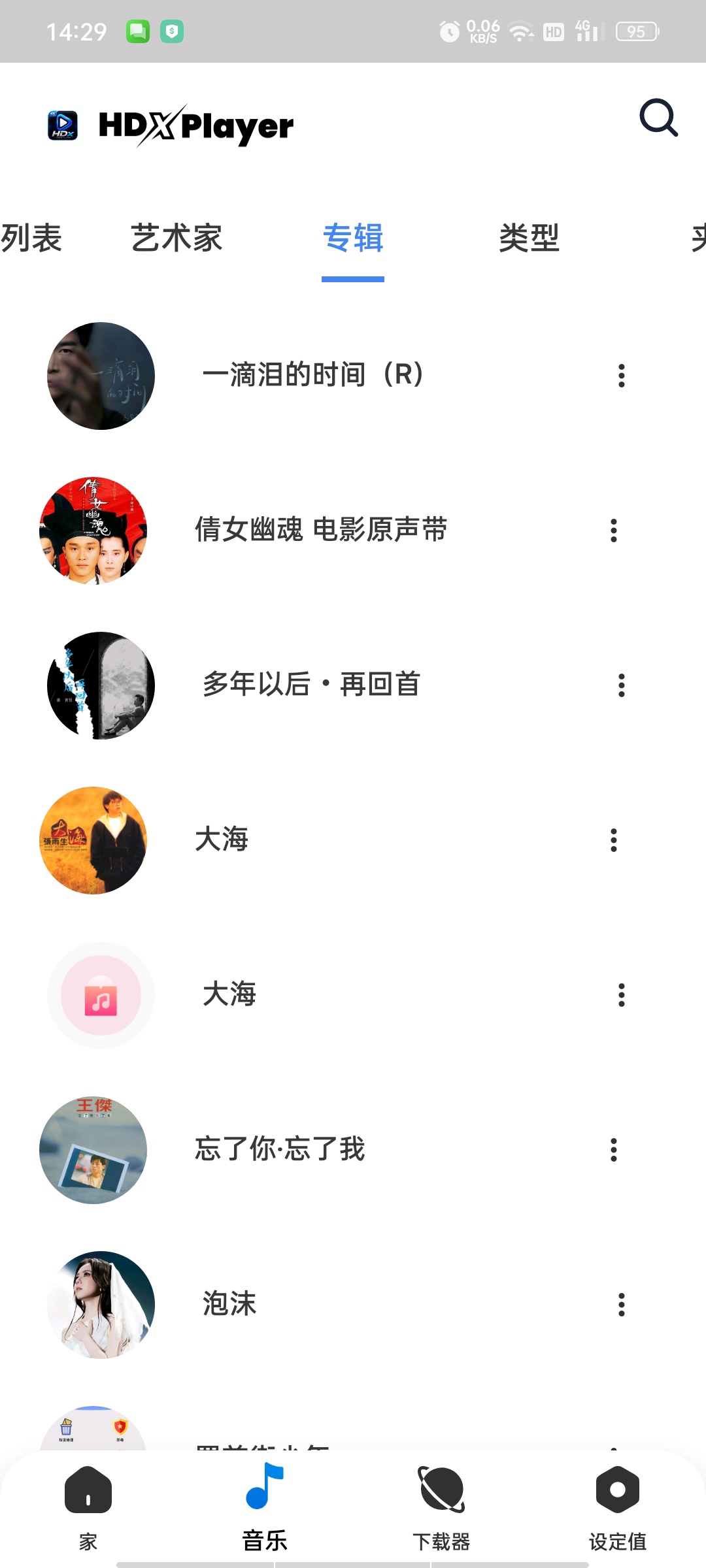Switch to the 列表 tab

pyautogui.click(x=31, y=238)
